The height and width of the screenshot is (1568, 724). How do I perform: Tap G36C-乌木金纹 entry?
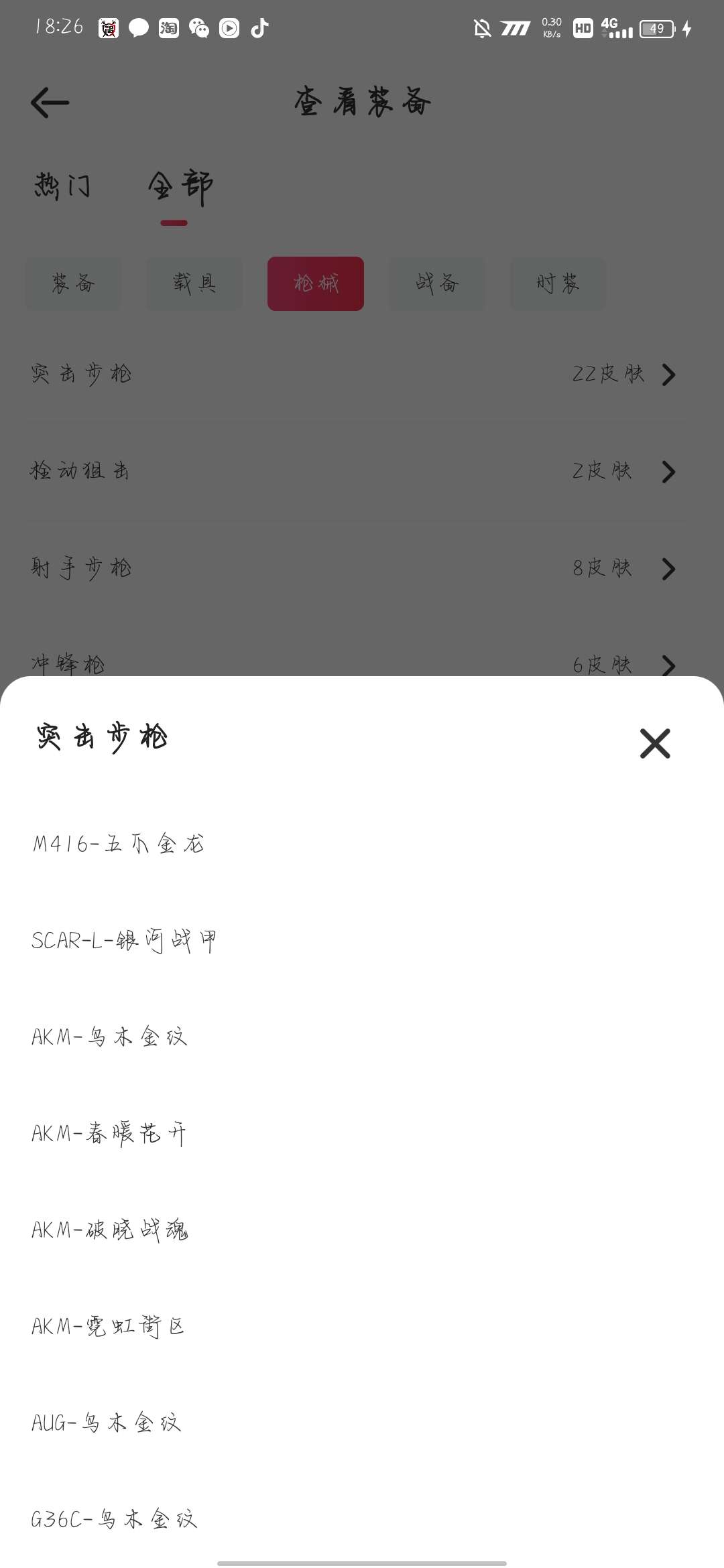115,1519
